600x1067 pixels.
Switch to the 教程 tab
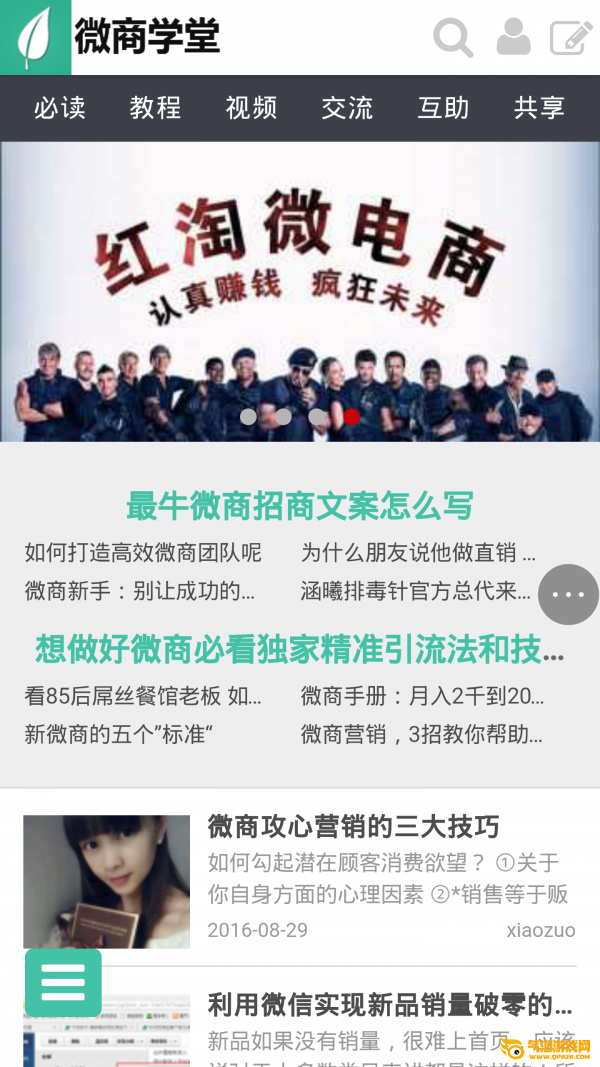pyautogui.click(x=155, y=108)
